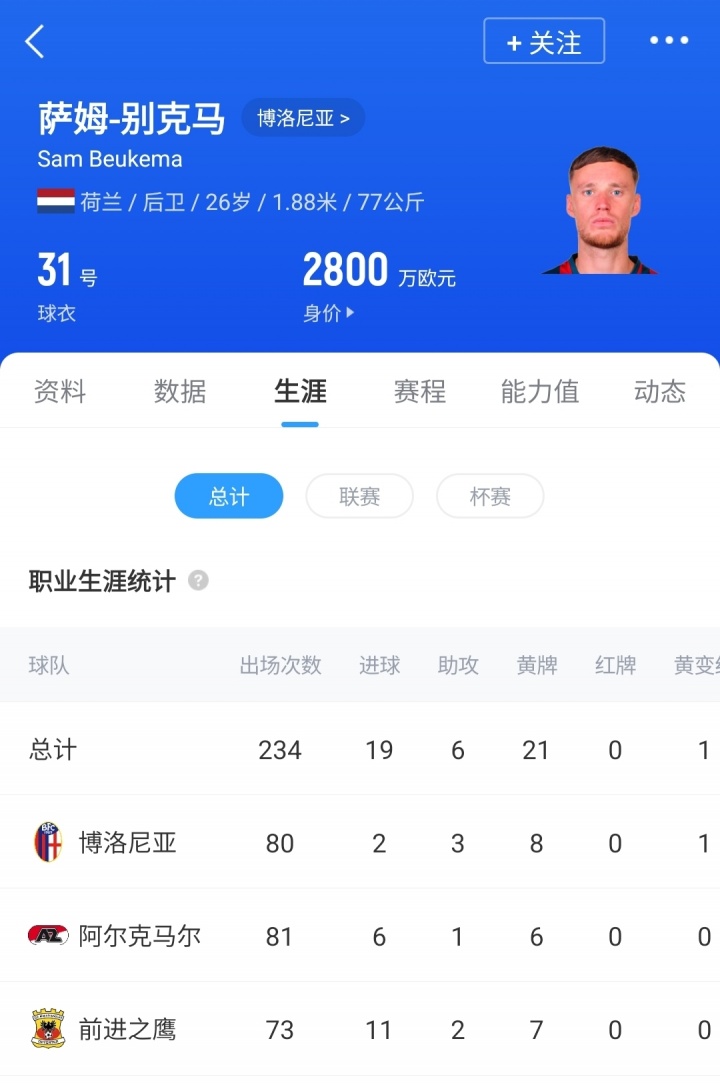Switch to the 赛程 tab
The image size is (720, 1083).
coord(420,391)
